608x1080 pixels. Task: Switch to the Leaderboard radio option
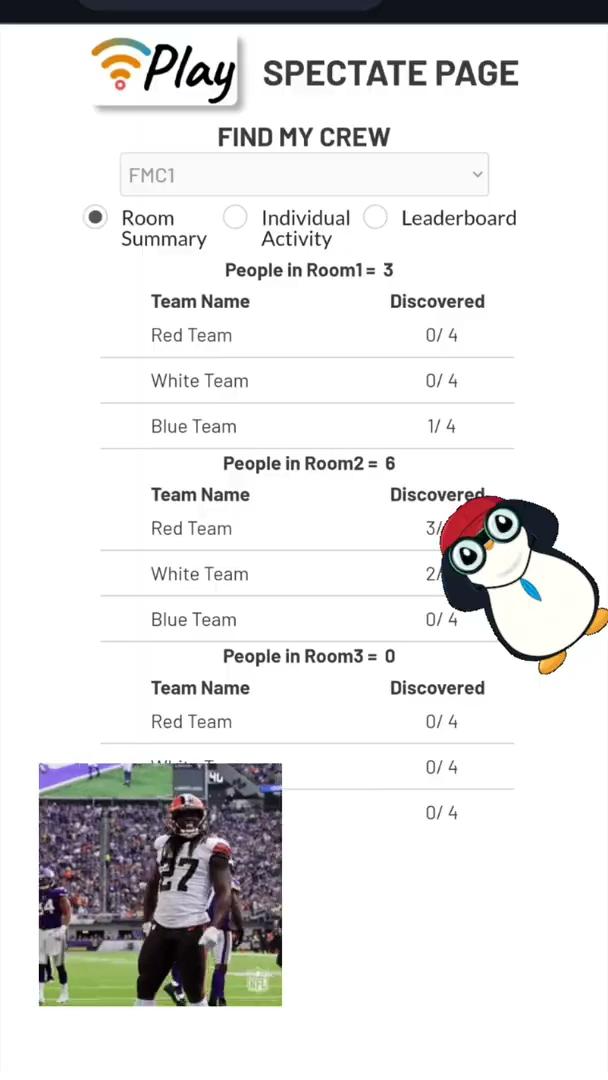[376, 218]
